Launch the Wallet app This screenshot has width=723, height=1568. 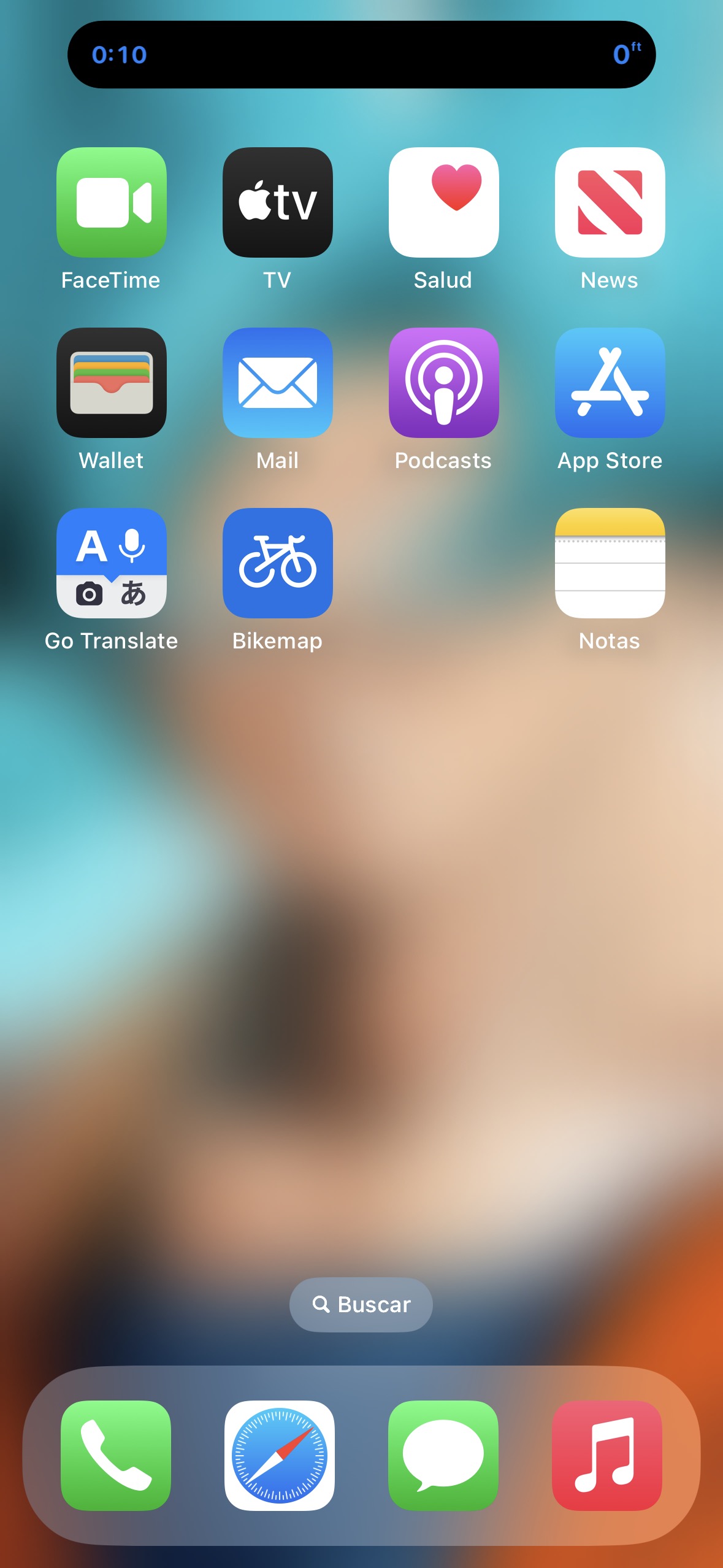click(x=112, y=383)
